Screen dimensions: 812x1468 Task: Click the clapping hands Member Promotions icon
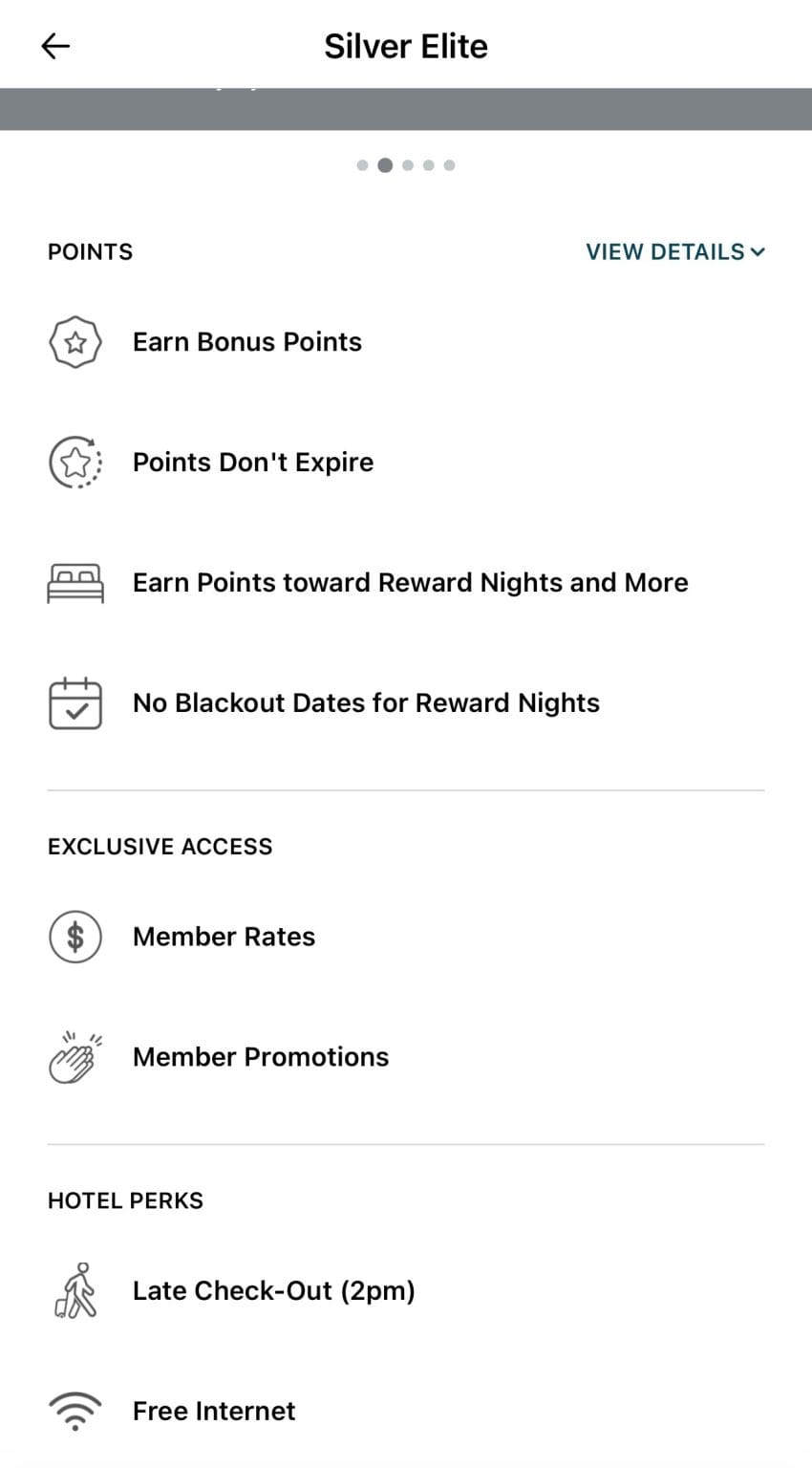click(x=75, y=1056)
